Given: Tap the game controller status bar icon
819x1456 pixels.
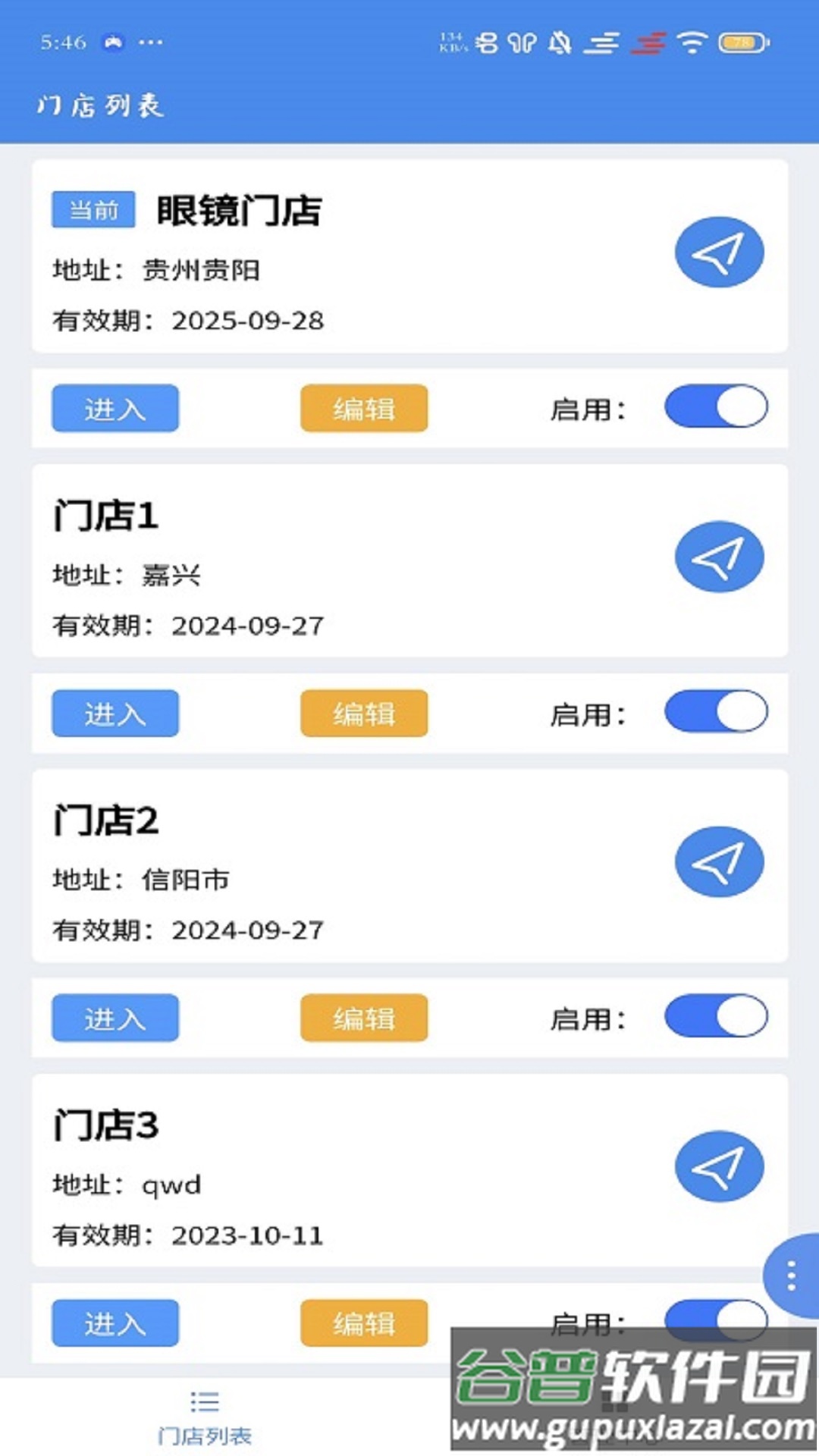Looking at the screenshot, I should point(111,43).
